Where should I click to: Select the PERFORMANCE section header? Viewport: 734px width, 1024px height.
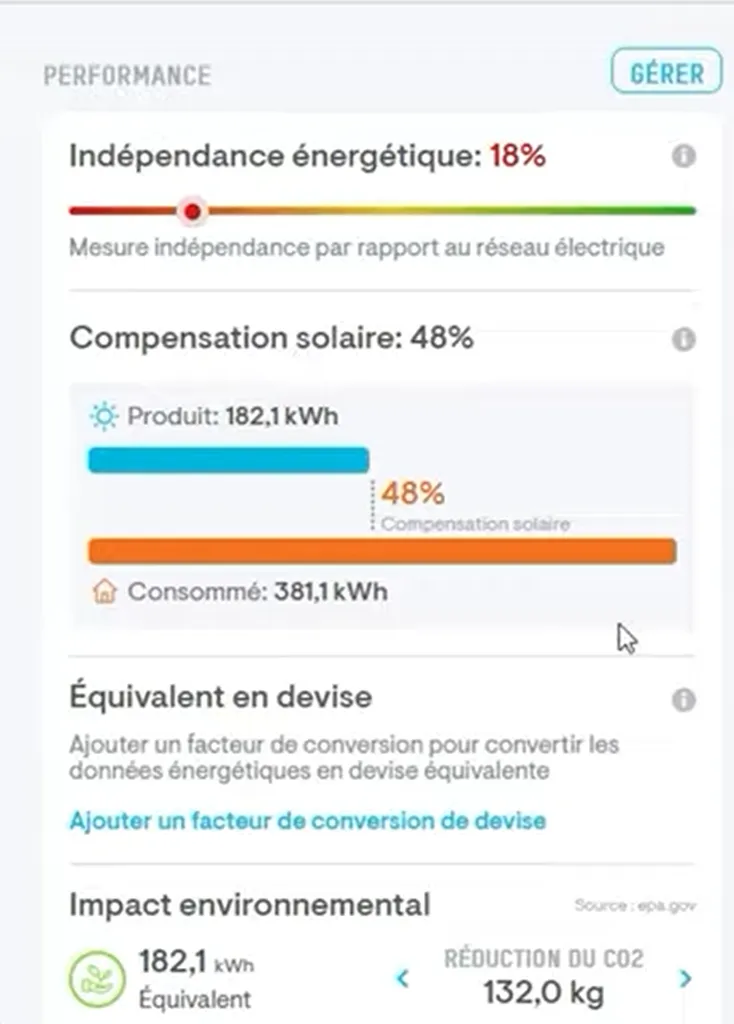(x=127, y=75)
